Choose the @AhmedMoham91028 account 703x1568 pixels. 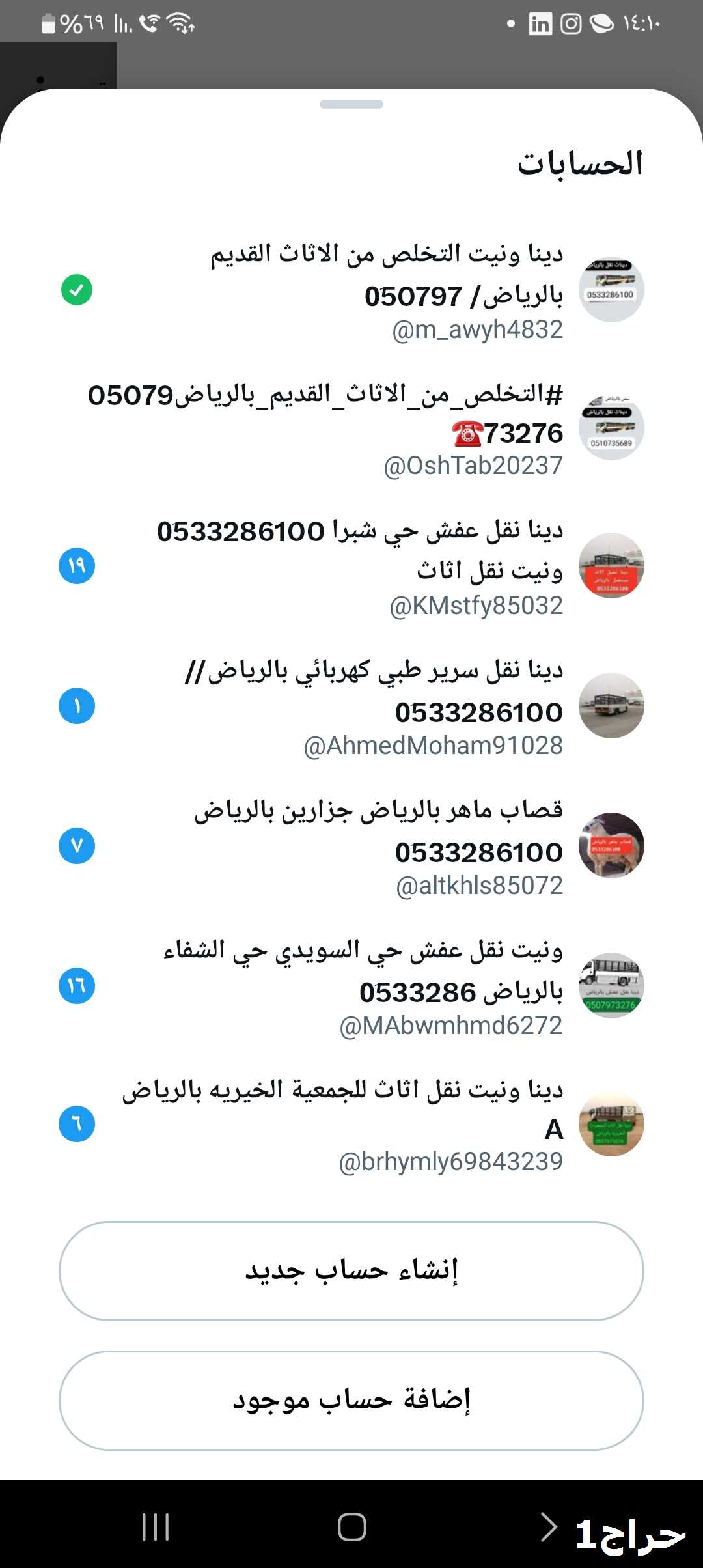(x=351, y=707)
